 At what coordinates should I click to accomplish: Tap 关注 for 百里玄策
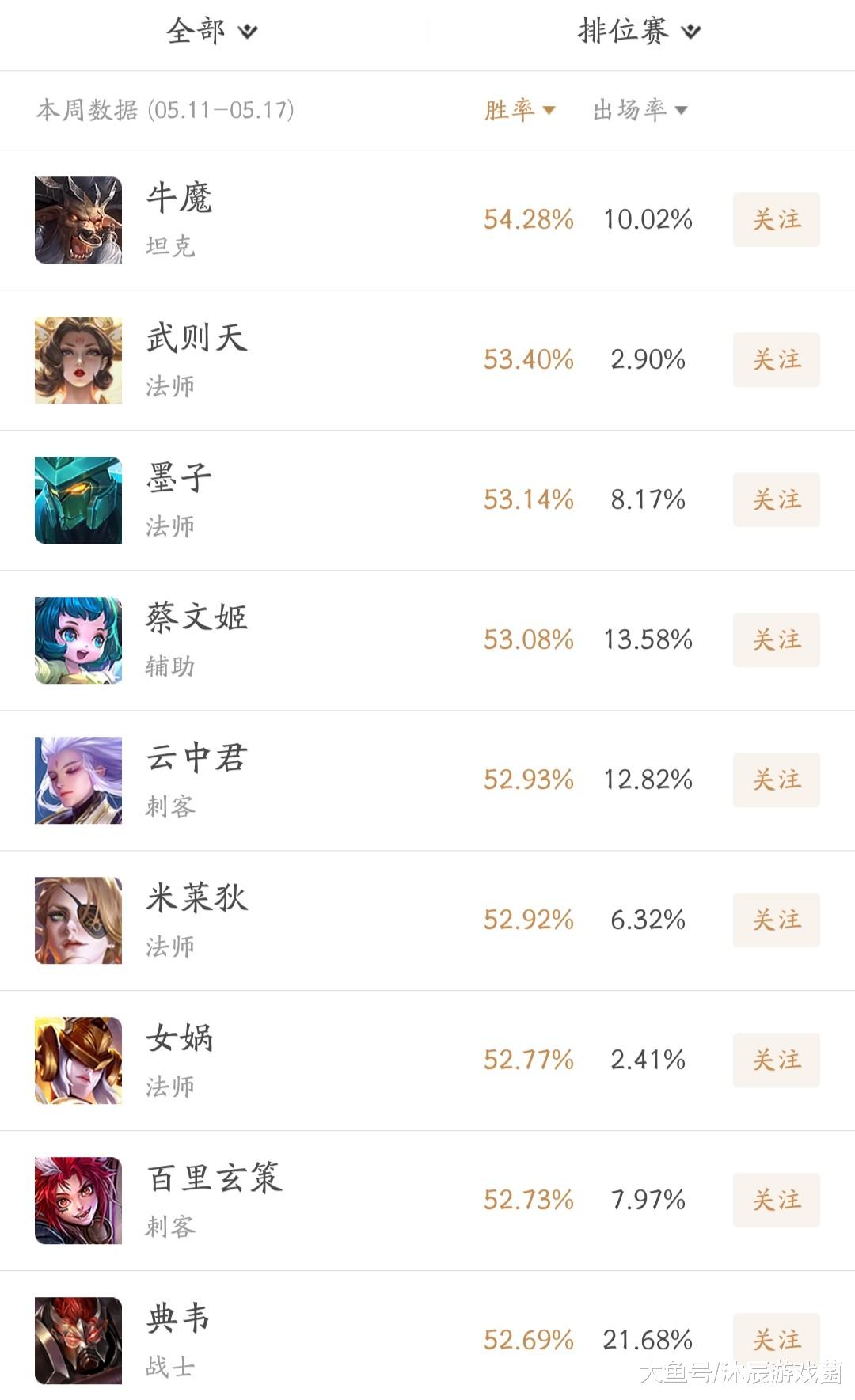776,1201
